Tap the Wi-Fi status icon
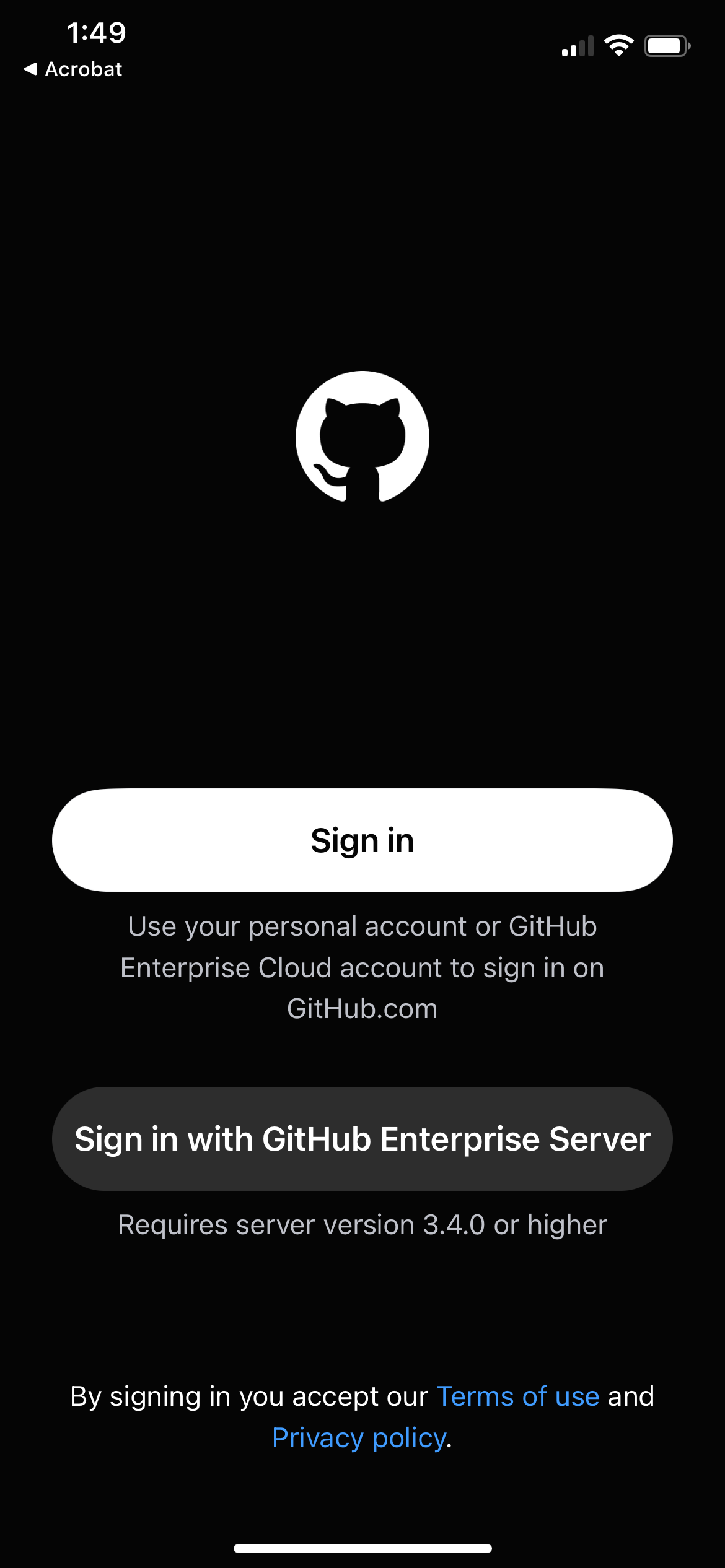 point(618,43)
